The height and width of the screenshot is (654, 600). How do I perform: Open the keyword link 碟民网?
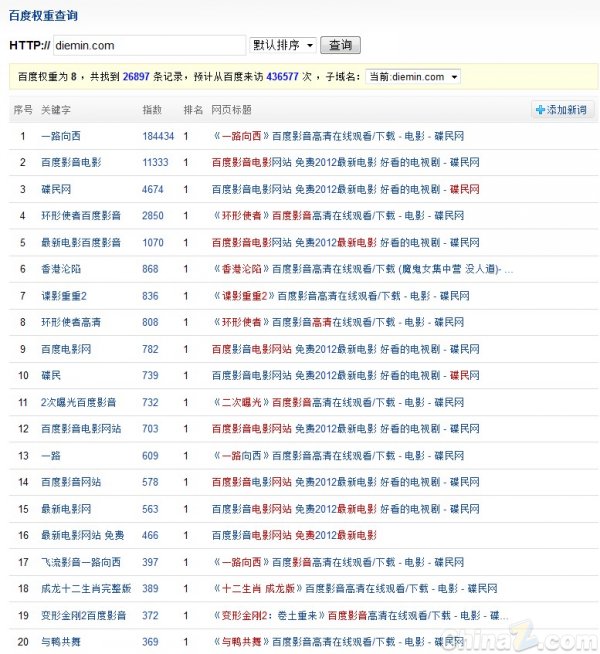pos(56,189)
